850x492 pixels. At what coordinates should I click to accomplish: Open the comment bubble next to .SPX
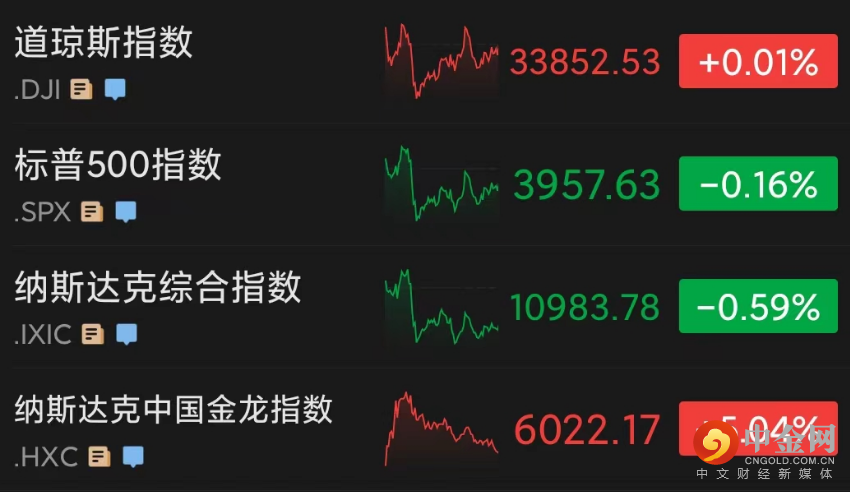[x=125, y=212]
